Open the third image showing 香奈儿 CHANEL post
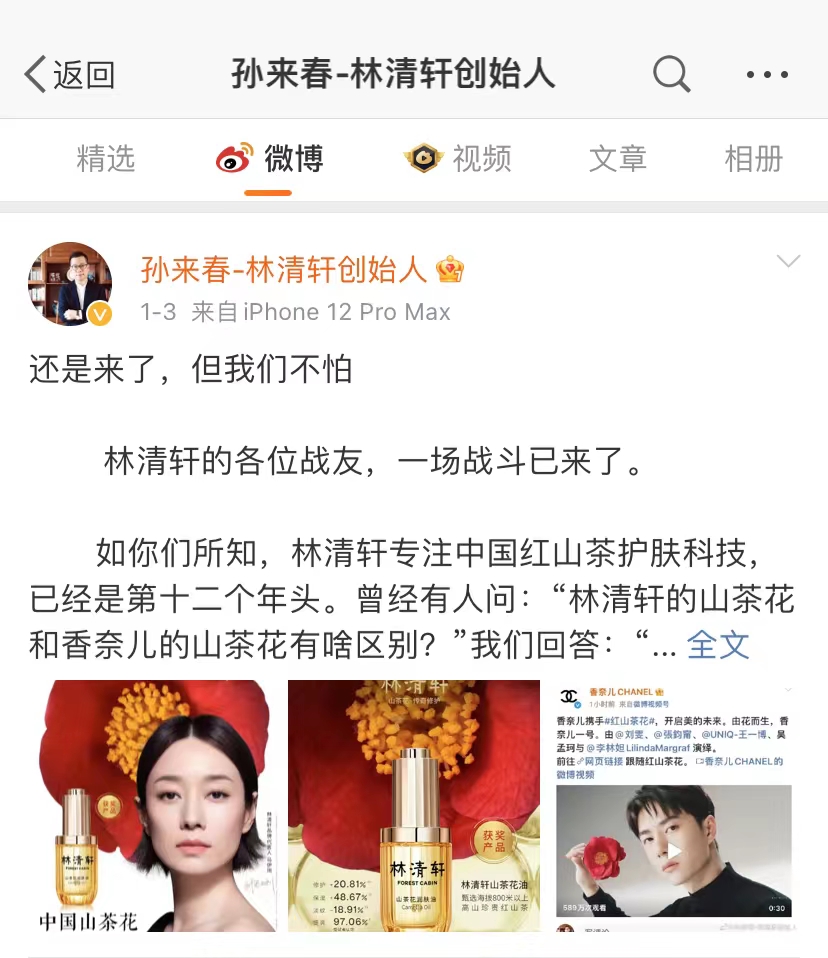 coord(674,806)
